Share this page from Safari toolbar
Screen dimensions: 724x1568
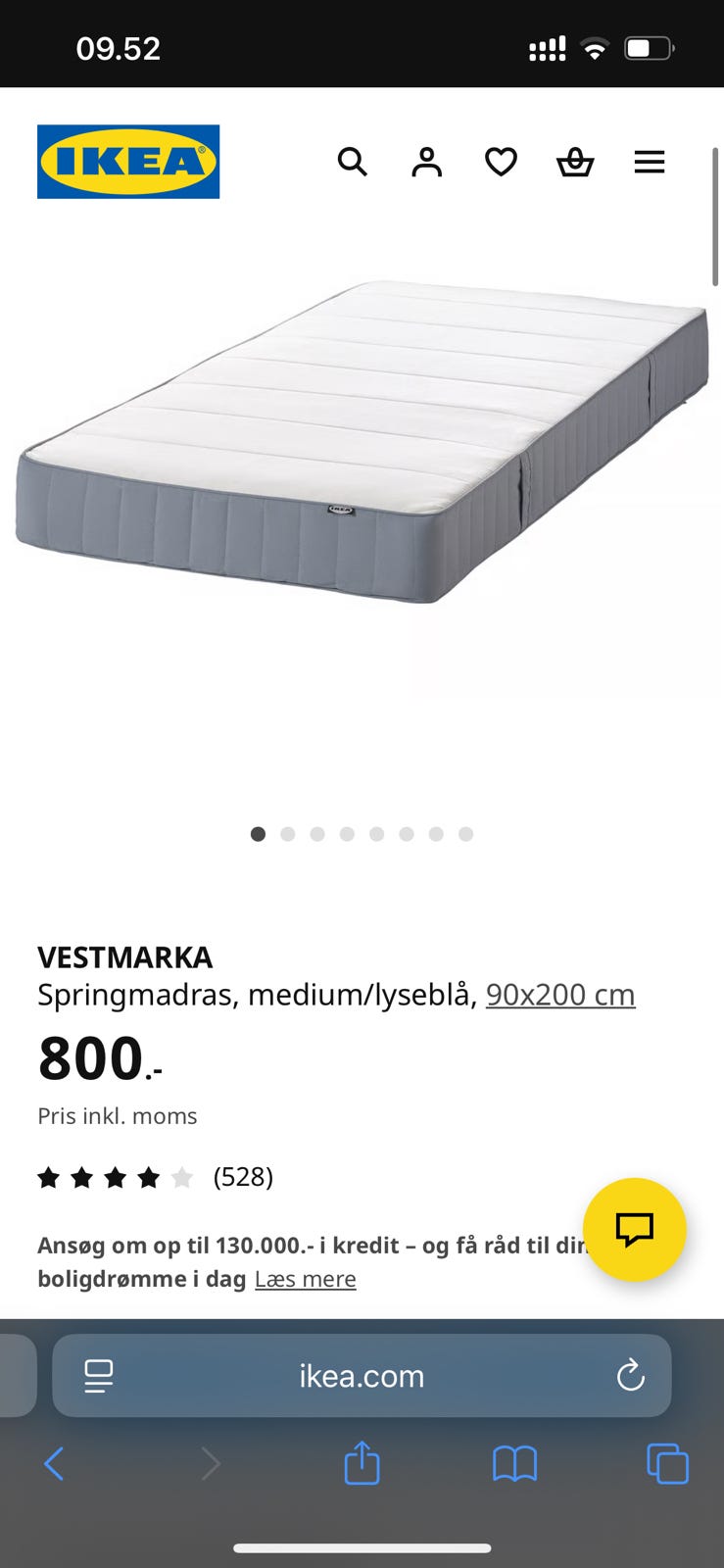click(362, 1463)
